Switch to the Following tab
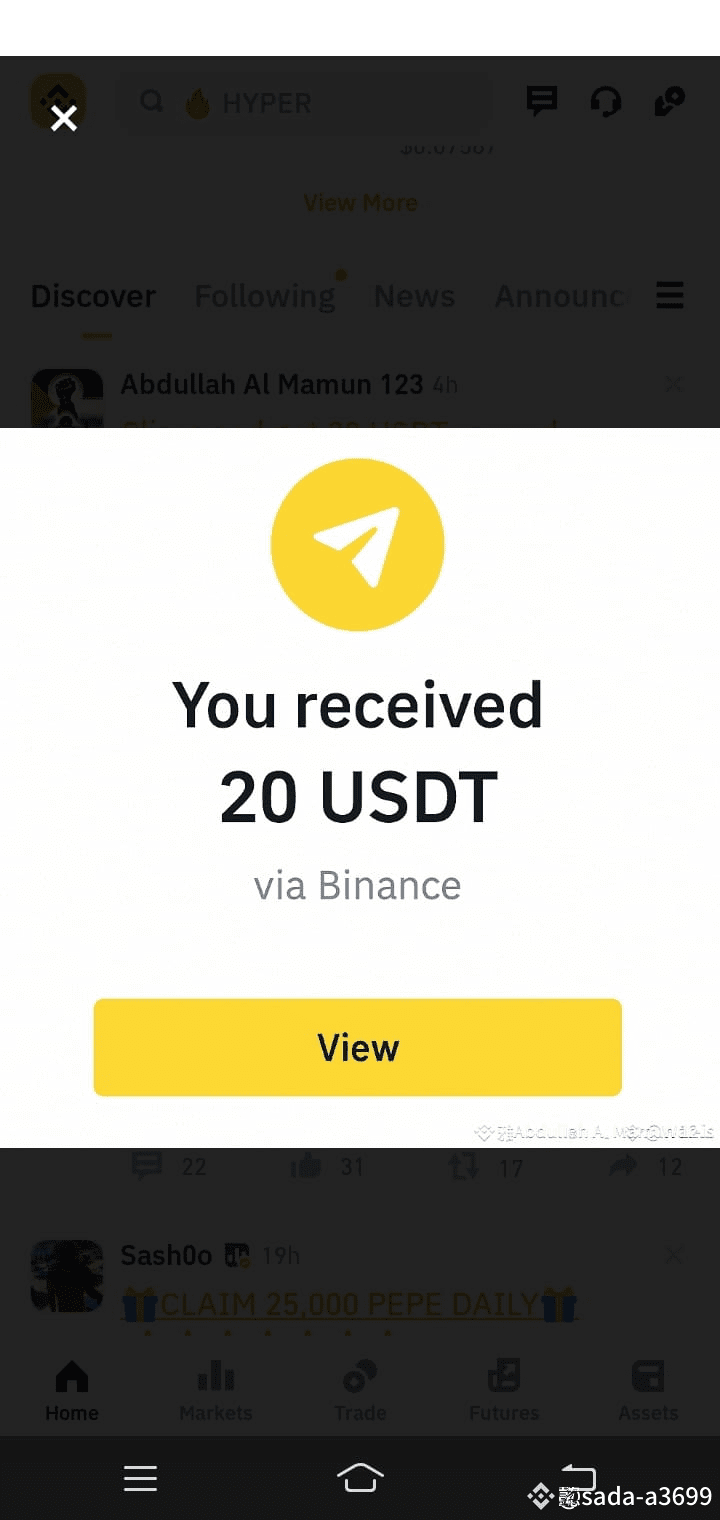 [x=264, y=296]
